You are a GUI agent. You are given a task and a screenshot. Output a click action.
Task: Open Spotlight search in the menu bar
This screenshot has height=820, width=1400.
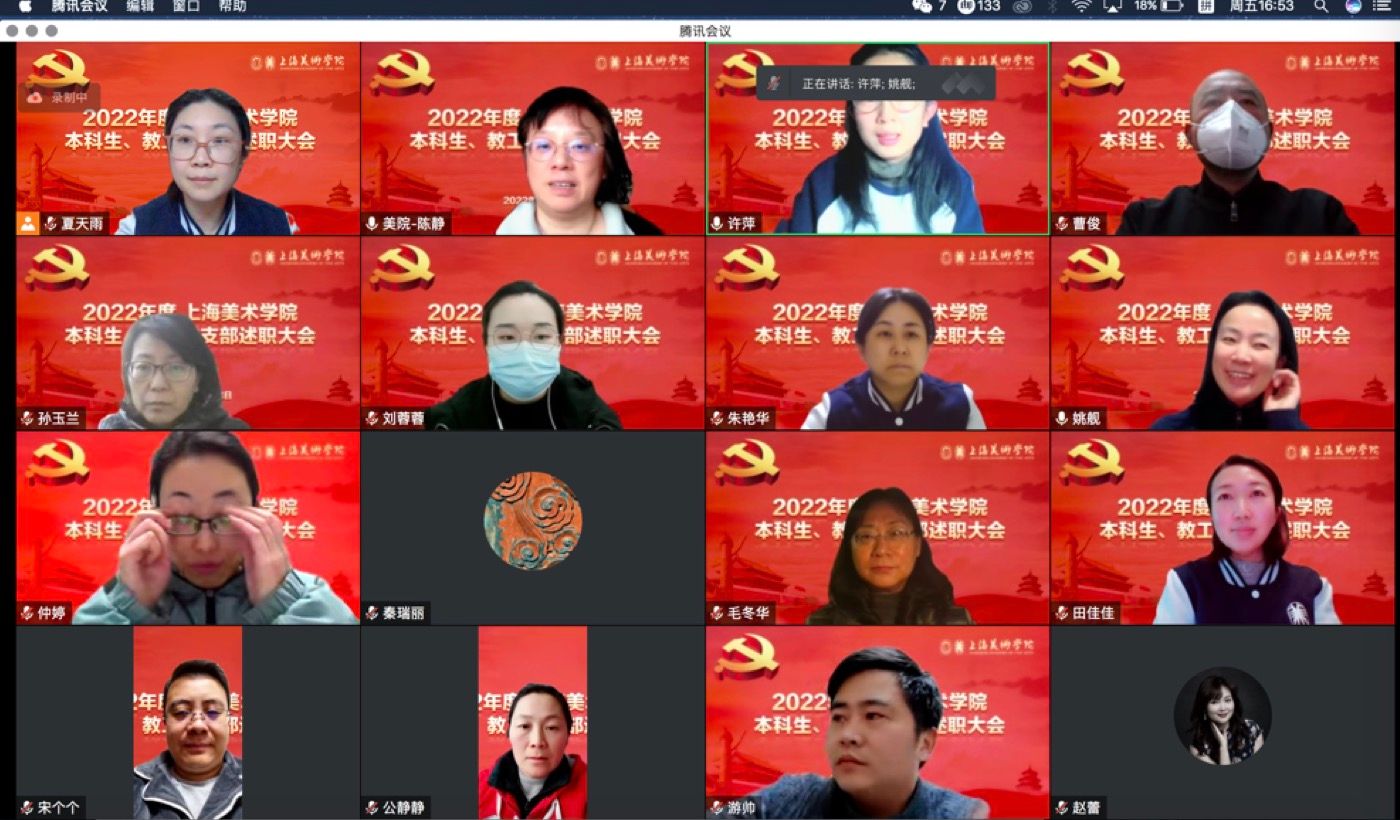(x=1321, y=6)
